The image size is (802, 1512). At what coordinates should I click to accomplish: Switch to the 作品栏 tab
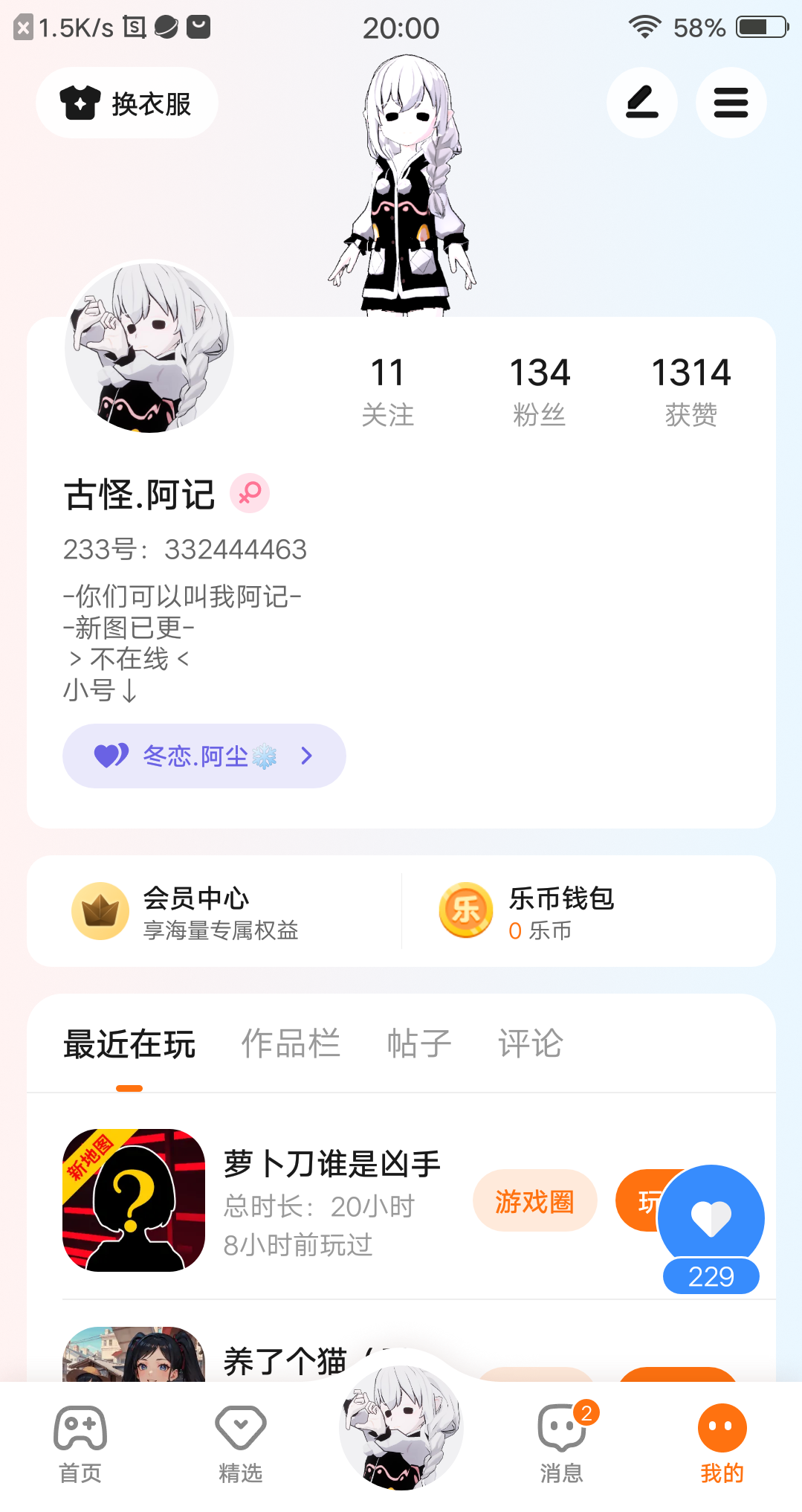[291, 1043]
